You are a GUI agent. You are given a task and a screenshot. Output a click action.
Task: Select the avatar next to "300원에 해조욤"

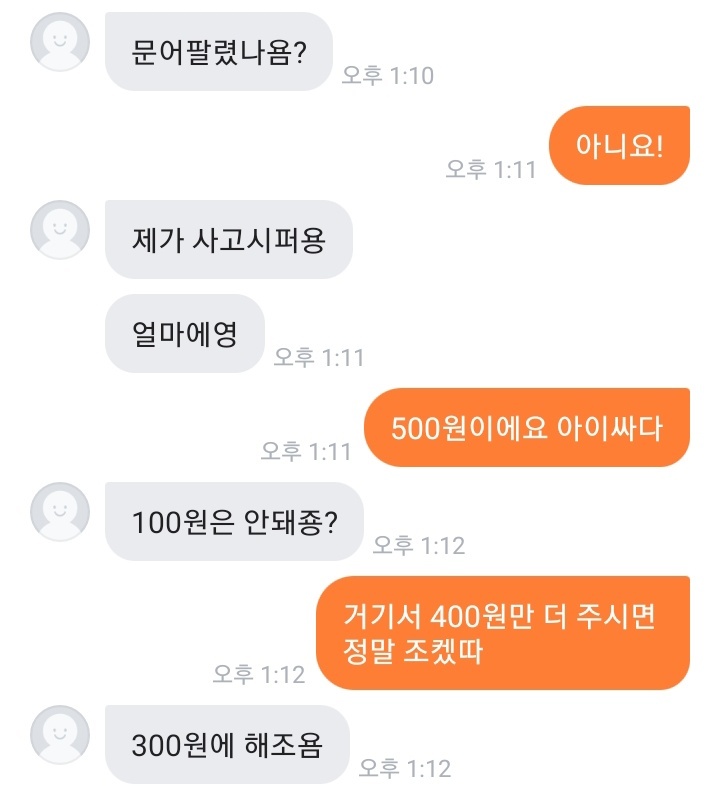click(x=61, y=736)
